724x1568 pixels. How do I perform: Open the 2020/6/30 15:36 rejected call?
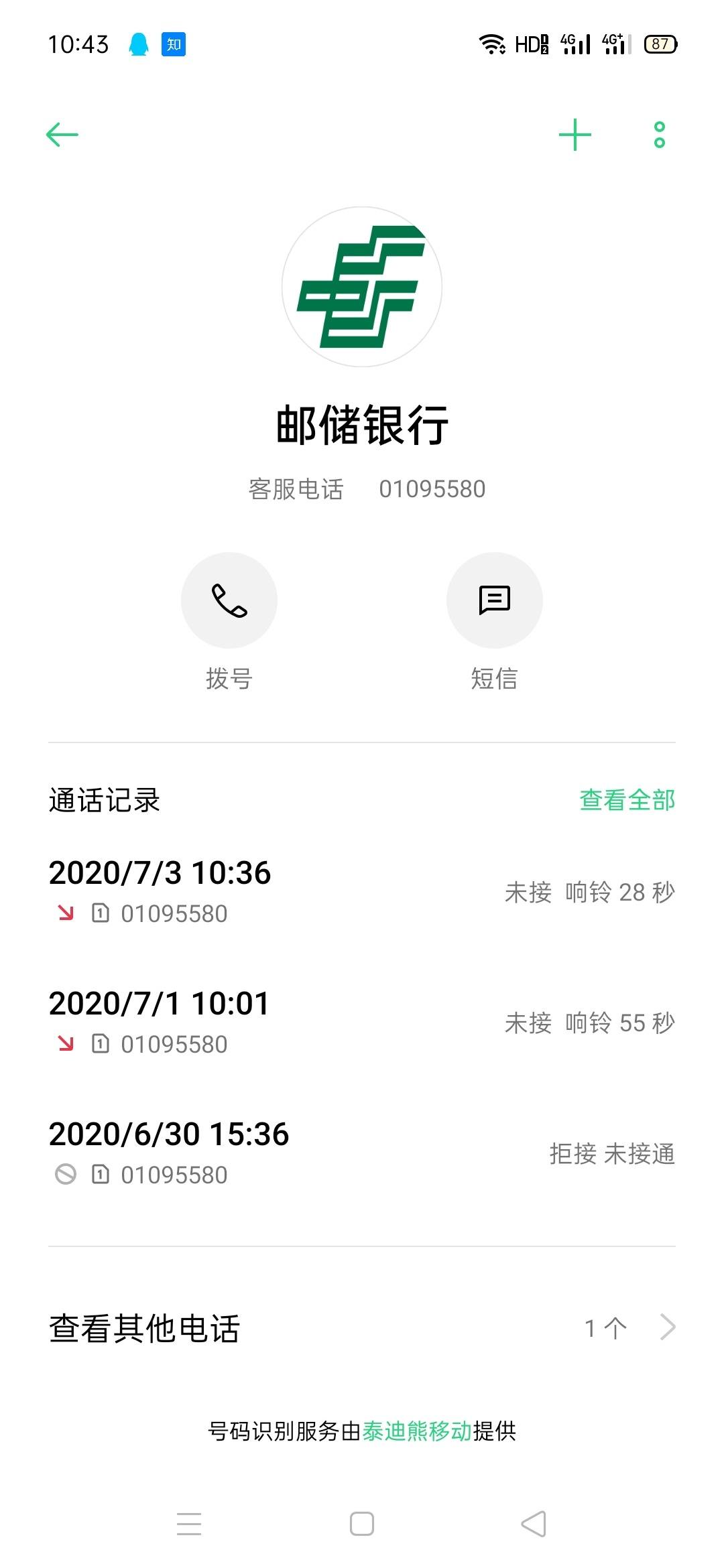362,1153
